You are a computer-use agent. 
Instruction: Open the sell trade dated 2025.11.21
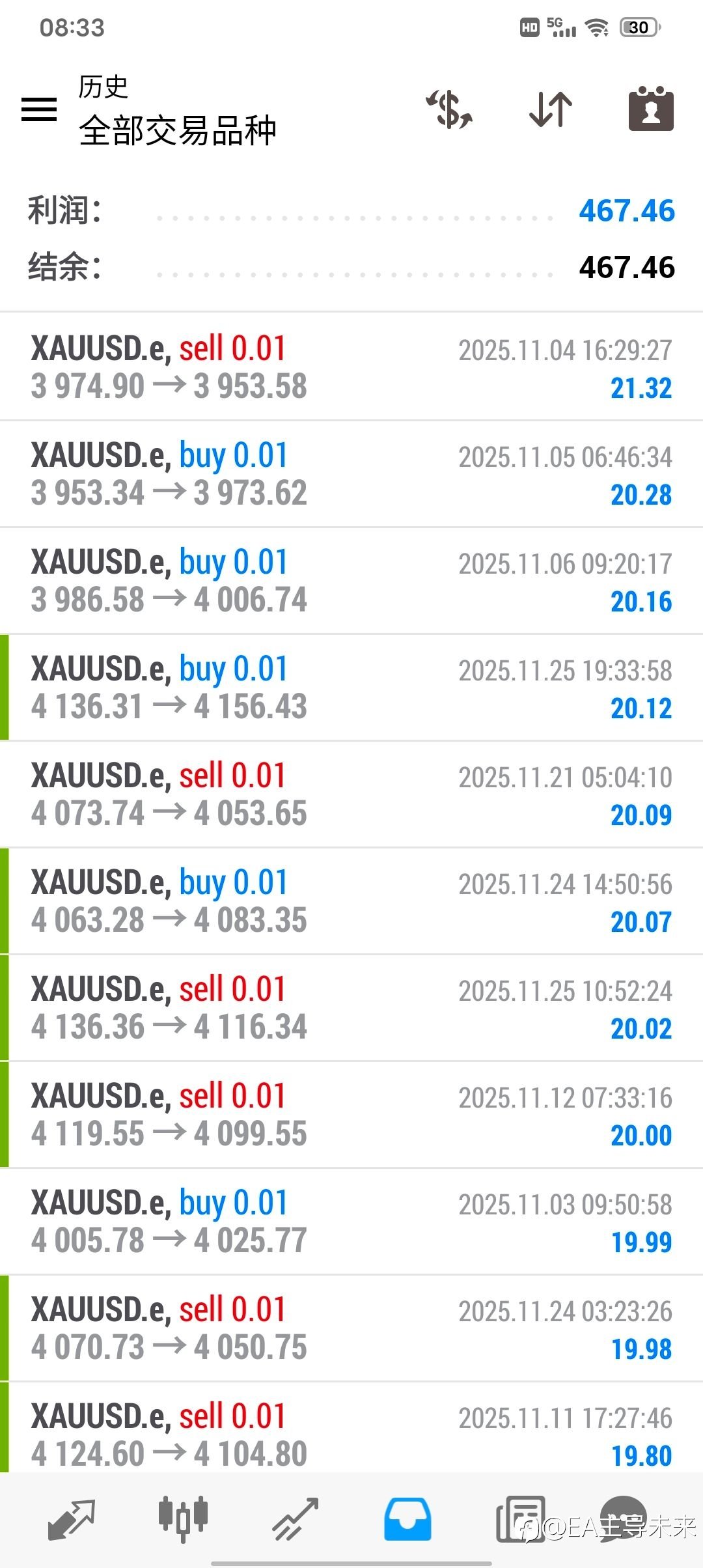pyautogui.click(x=351, y=794)
